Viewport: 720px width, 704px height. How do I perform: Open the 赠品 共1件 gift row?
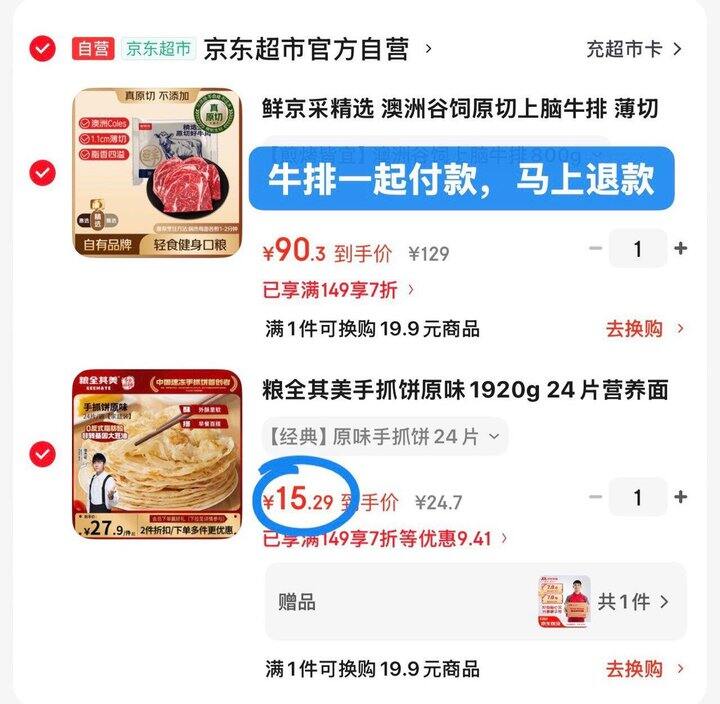pyautogui.click(x=476, y=602)
